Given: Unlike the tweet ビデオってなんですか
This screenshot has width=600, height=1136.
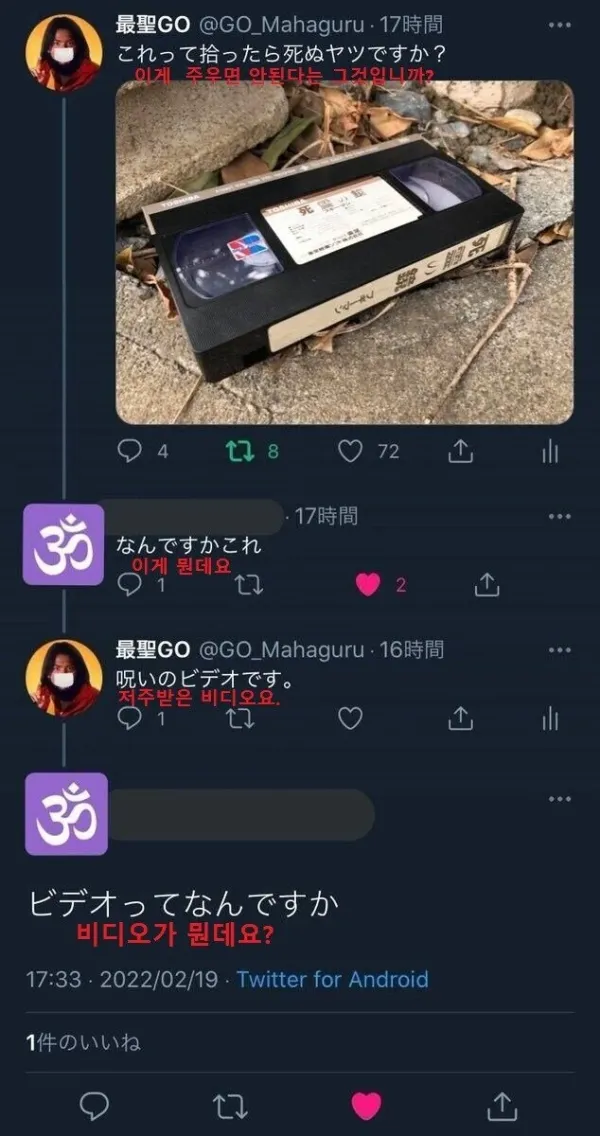Looking at the screenshot, I should click(x=366, y=1105).
